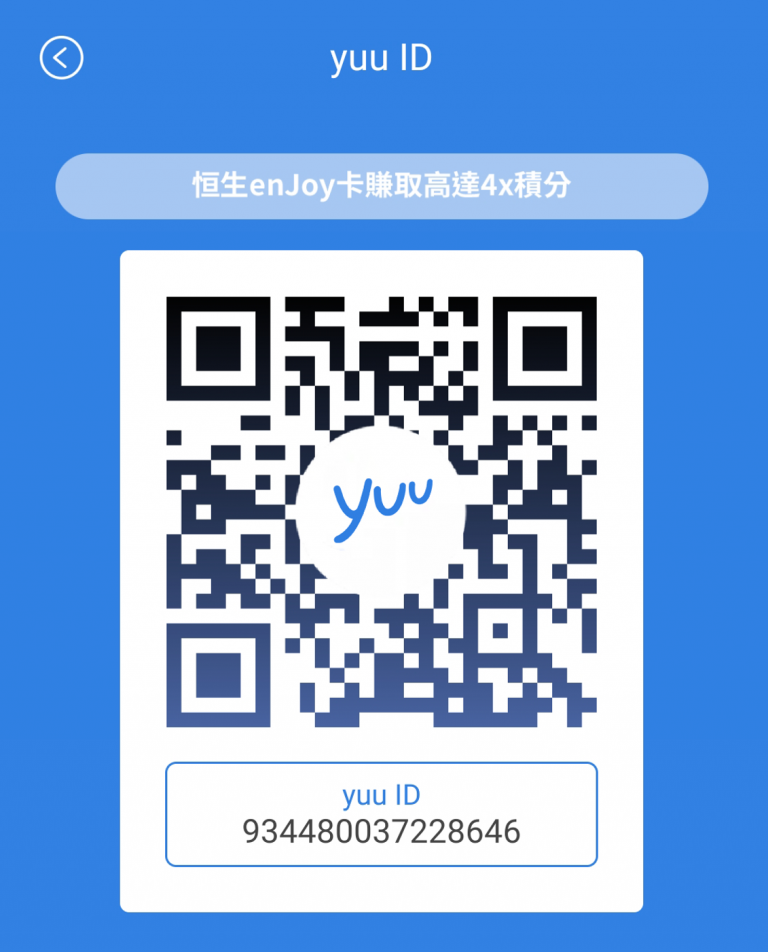Copy the yuu ID number 934480037228646
768x952 pixels.
pyautogui.click(x=380, y=830)
